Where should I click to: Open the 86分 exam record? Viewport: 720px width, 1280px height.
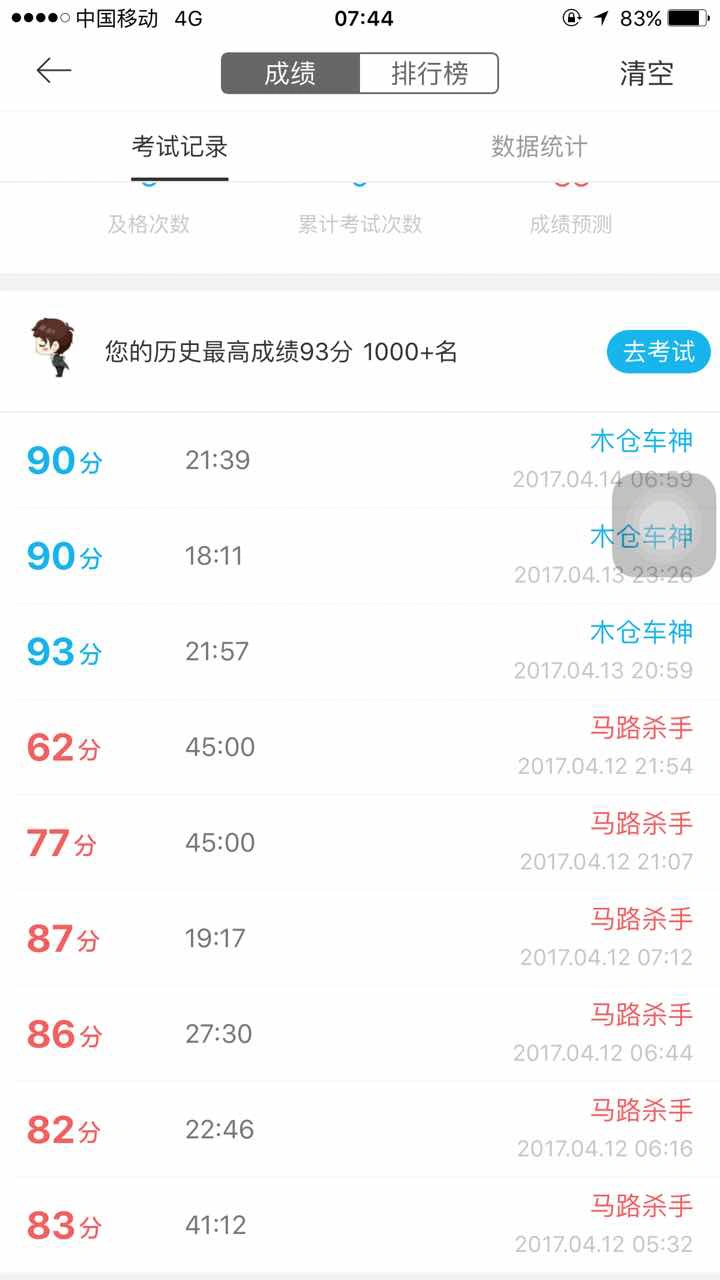point(360,1034)
